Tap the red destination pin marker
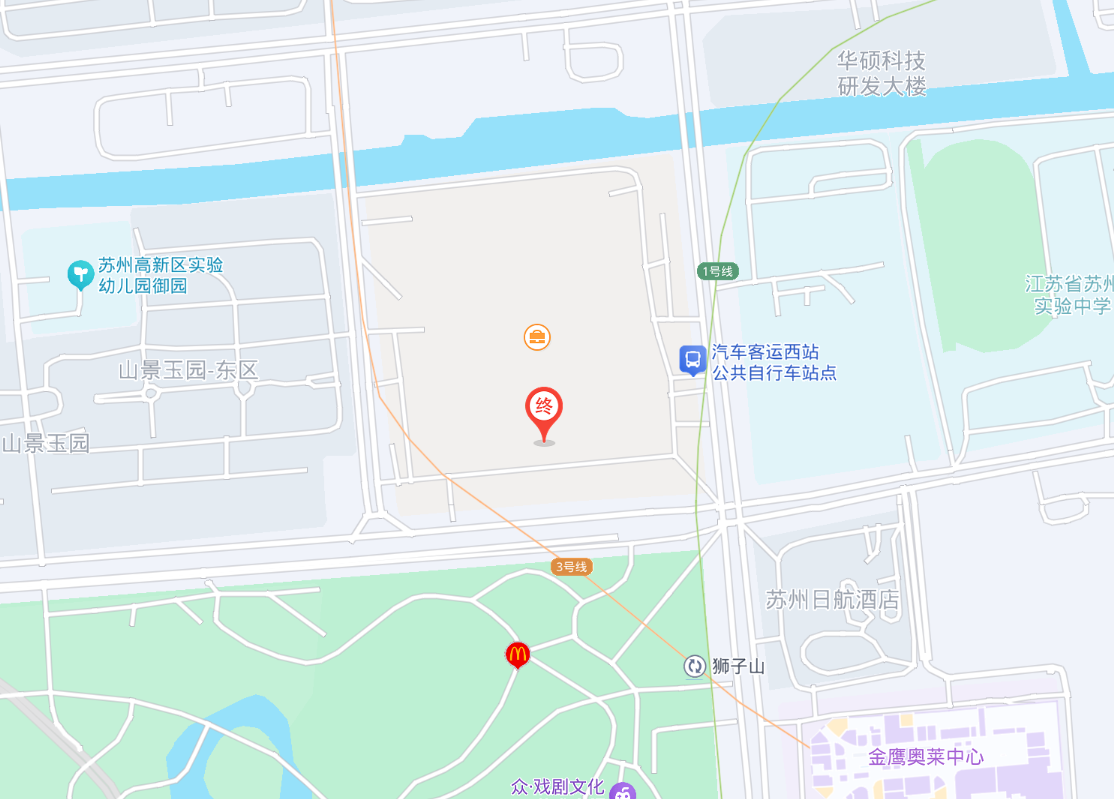 coord(544,410)
